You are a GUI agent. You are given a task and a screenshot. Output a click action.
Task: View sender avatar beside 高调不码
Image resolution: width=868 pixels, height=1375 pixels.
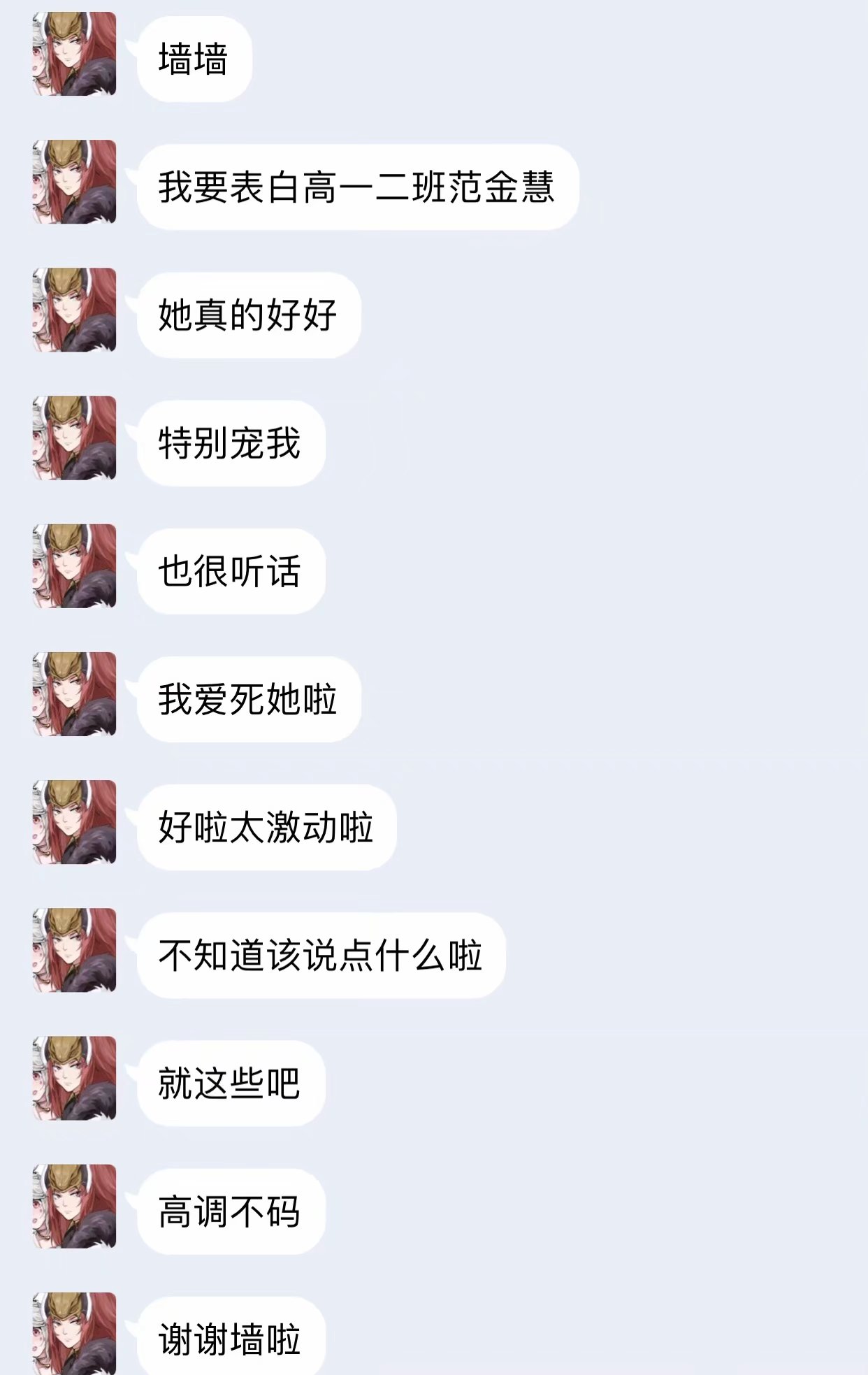pos(74,1205)
